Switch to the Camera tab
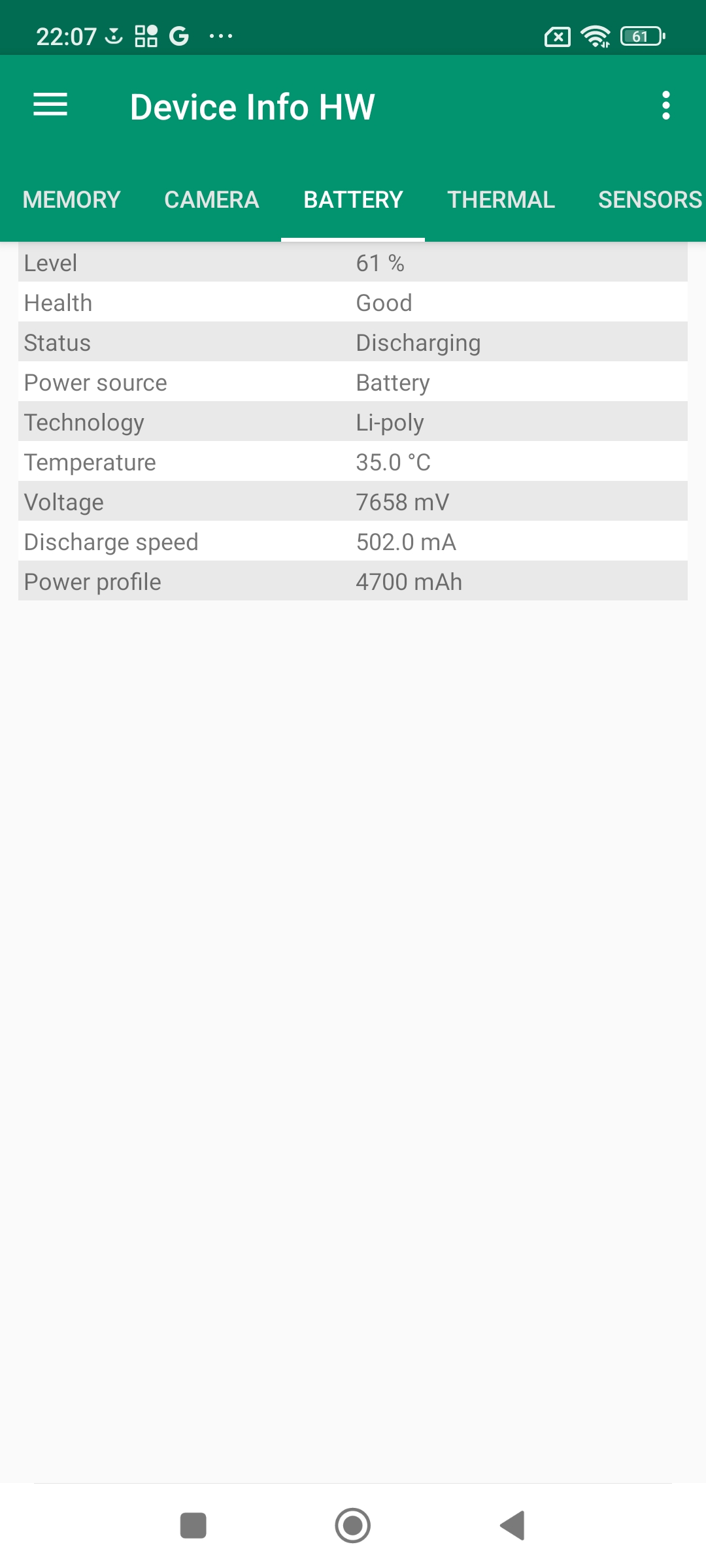This screenshot has width=706, height=1568. click(x=212, y=200)
